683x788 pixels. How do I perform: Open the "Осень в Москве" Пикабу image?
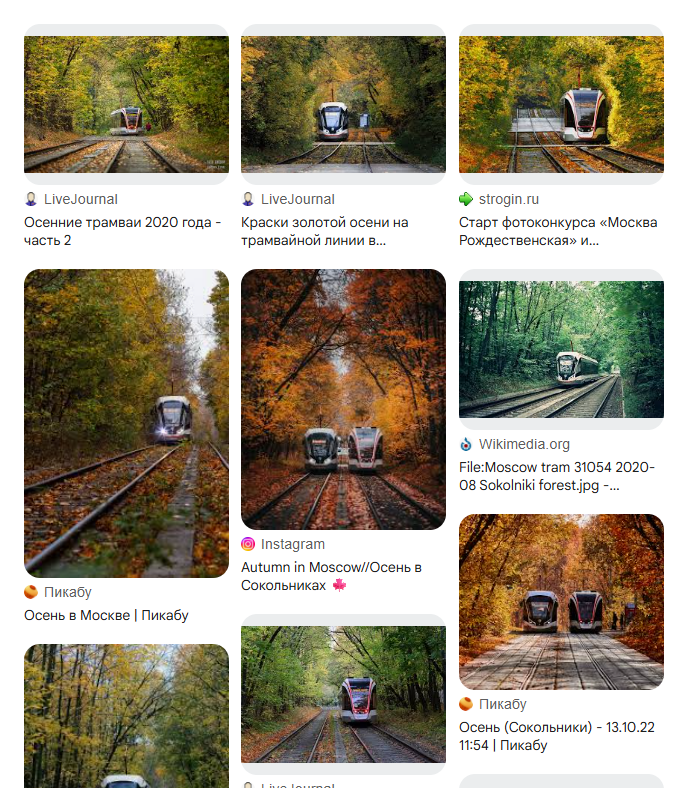click(x=126, y=423)
